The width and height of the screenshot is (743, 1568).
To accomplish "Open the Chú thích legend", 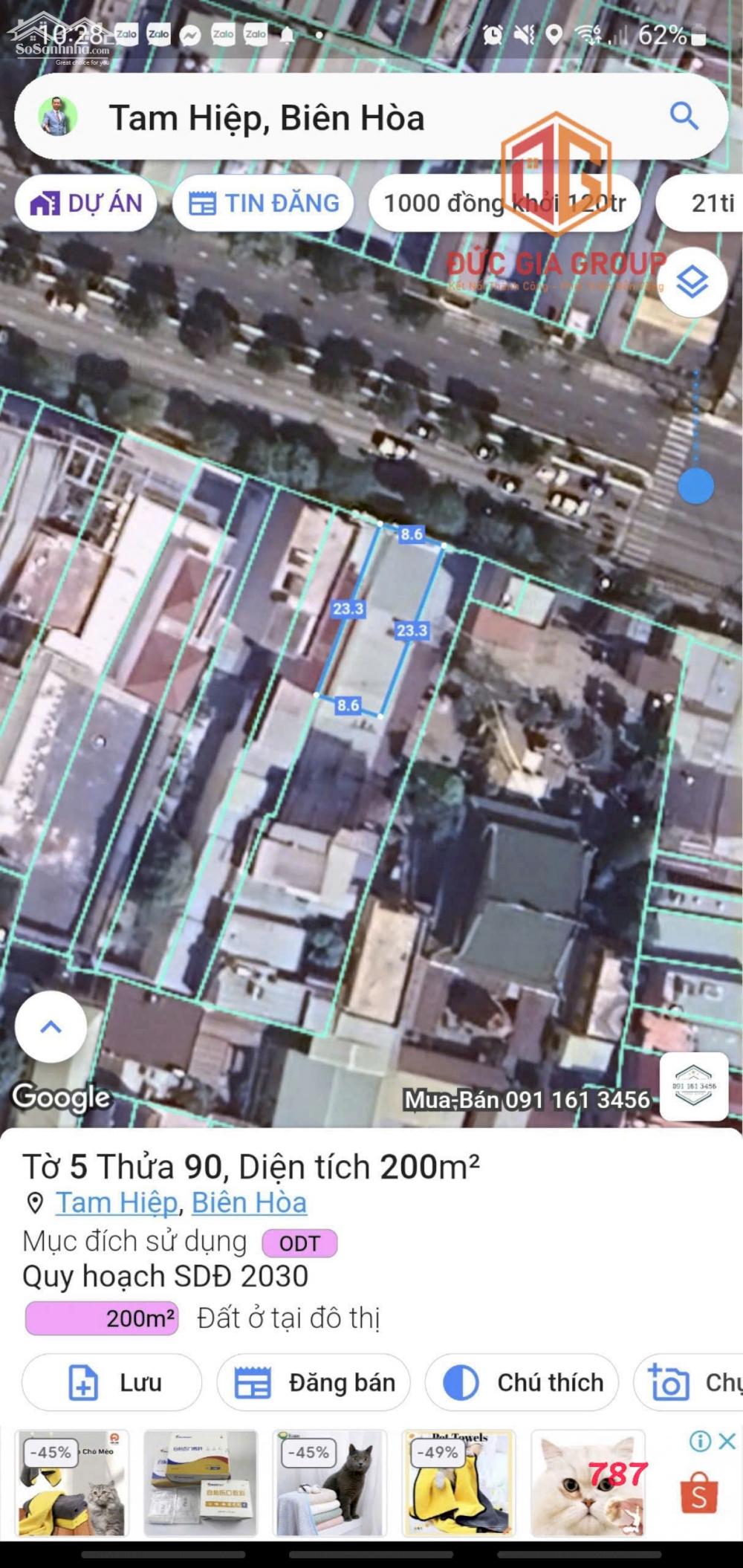I will [x=522, y=1382].
